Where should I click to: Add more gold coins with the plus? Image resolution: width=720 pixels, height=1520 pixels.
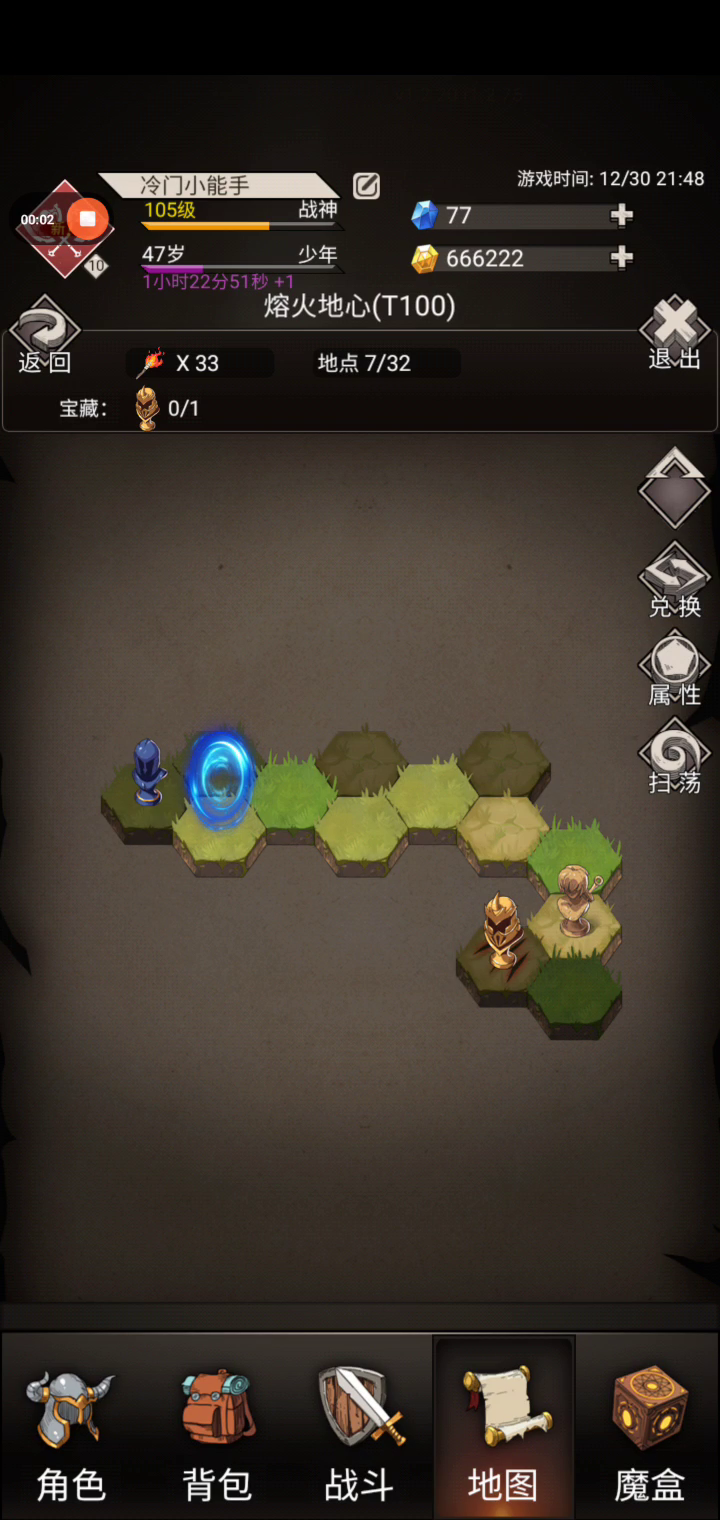point(621,258)
